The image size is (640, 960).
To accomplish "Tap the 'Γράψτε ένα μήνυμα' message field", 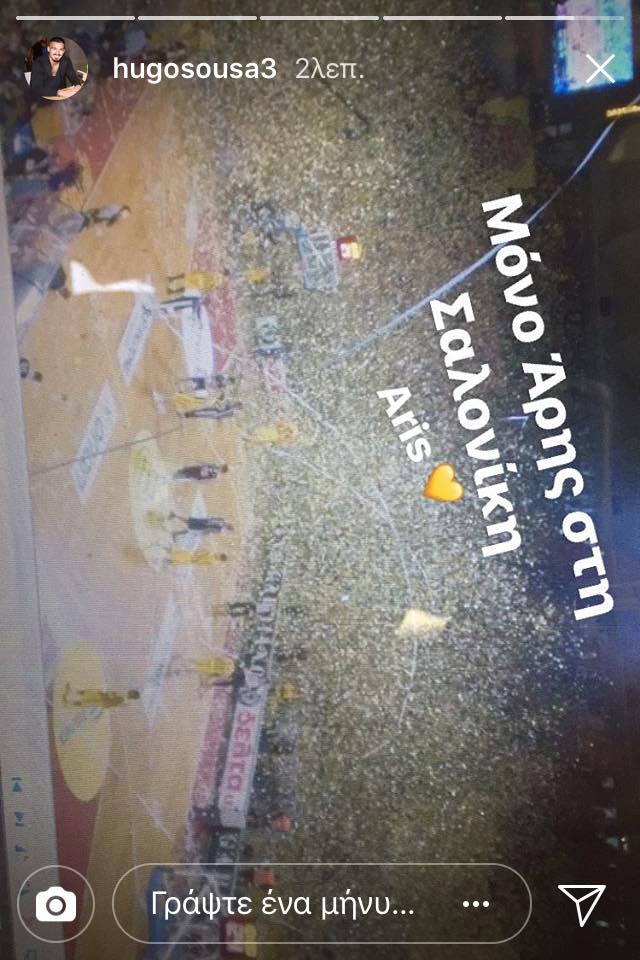I will pos(282,906).
